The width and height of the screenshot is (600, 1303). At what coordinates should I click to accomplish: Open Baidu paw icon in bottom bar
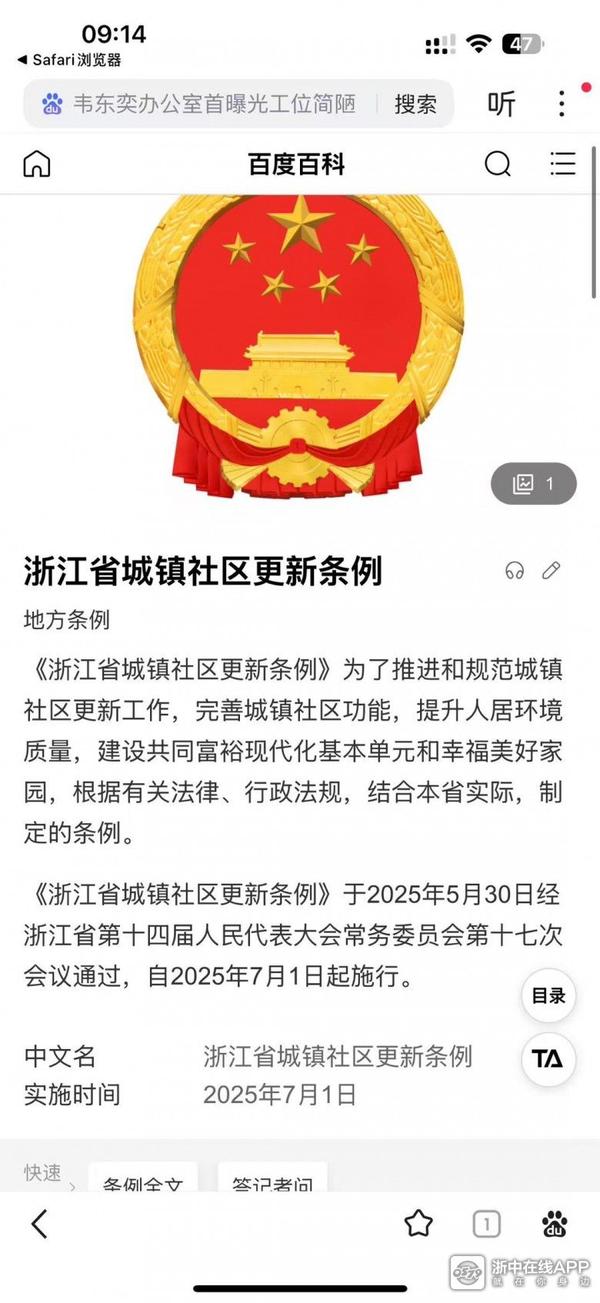click(x=554, y=1224)
